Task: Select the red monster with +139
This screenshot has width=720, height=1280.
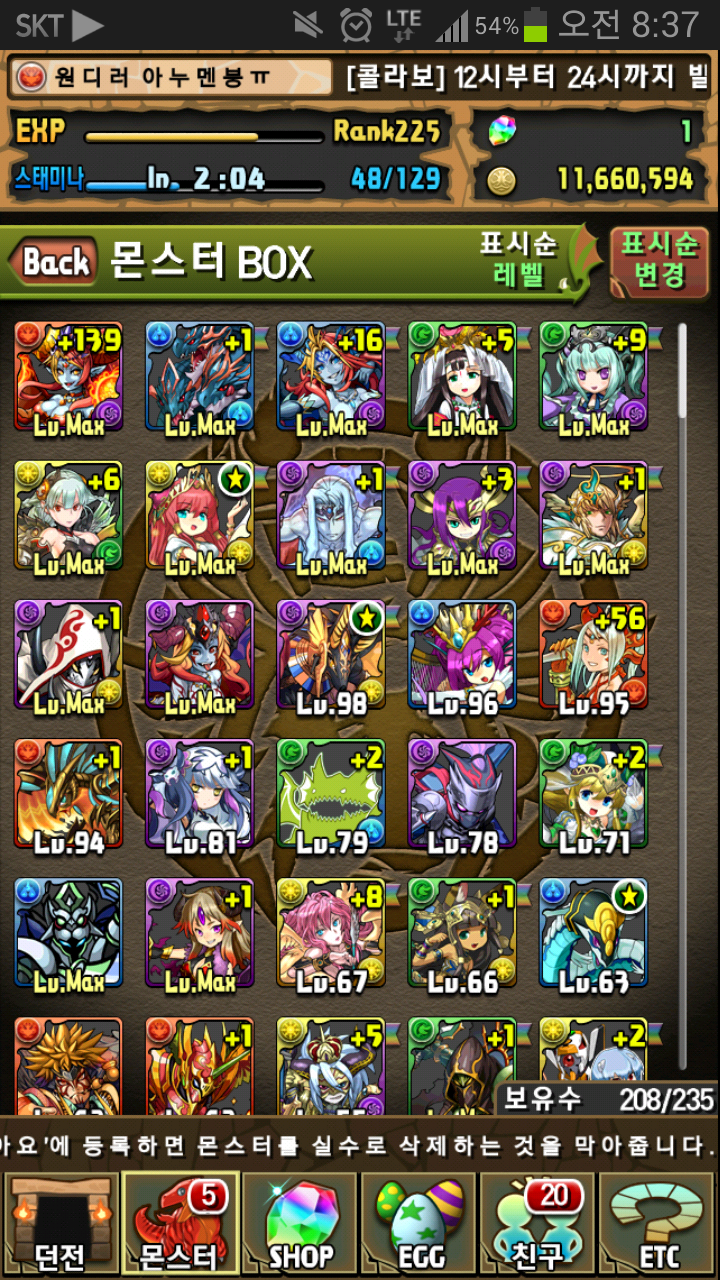Action: pyautogui.click(x=69, y=377)
